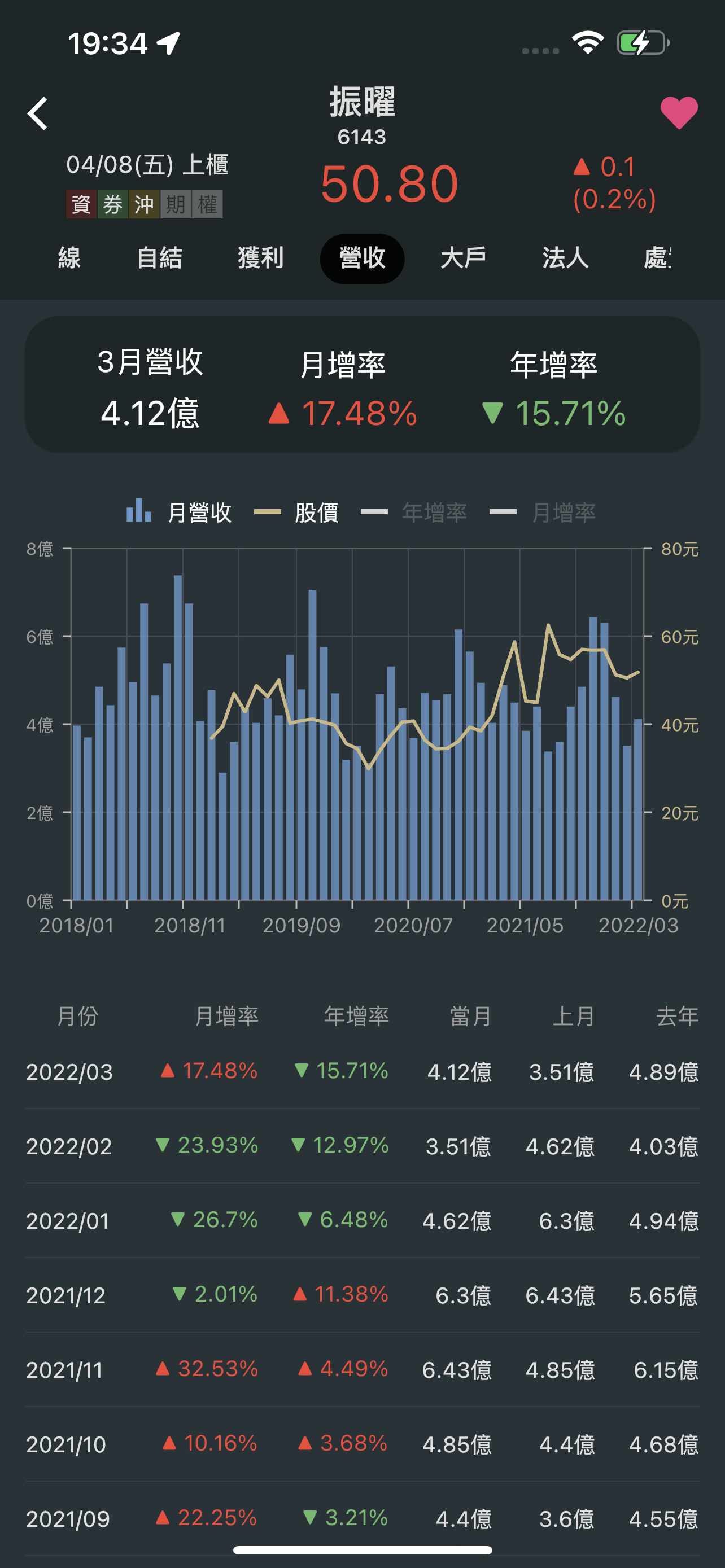Screen dimensions: 725x1568
Task: Open the 法人 tab
Action: tap(565, 258)
